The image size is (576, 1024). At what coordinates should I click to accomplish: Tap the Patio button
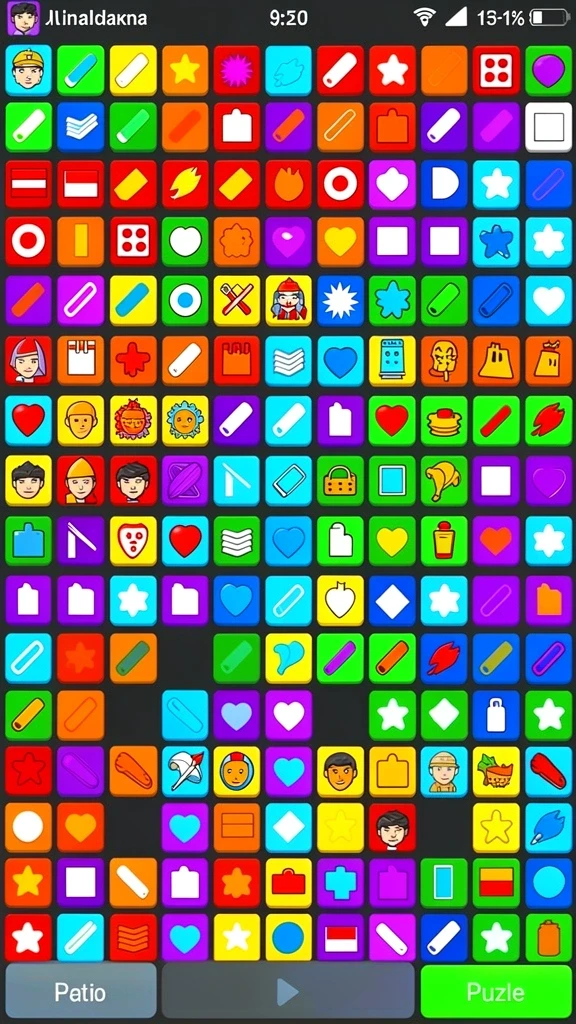pos(80,993)
